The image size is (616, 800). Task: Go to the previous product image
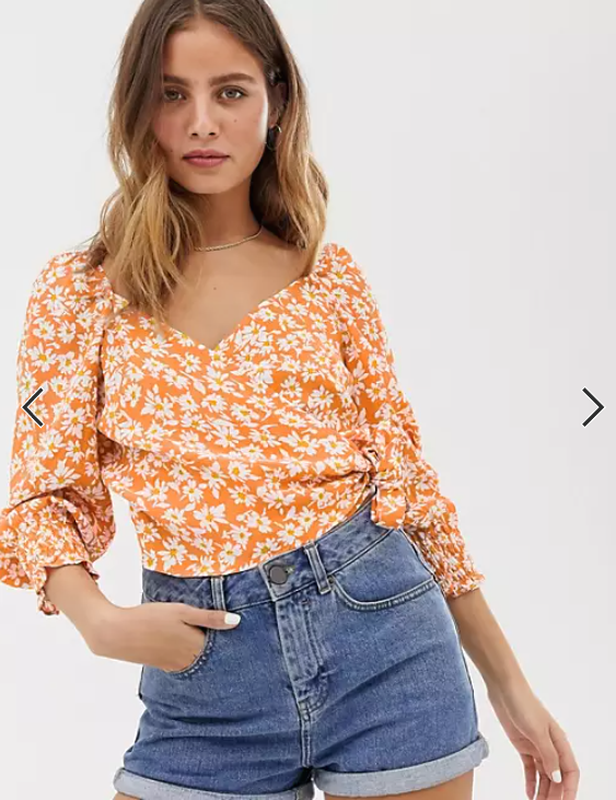33,407
